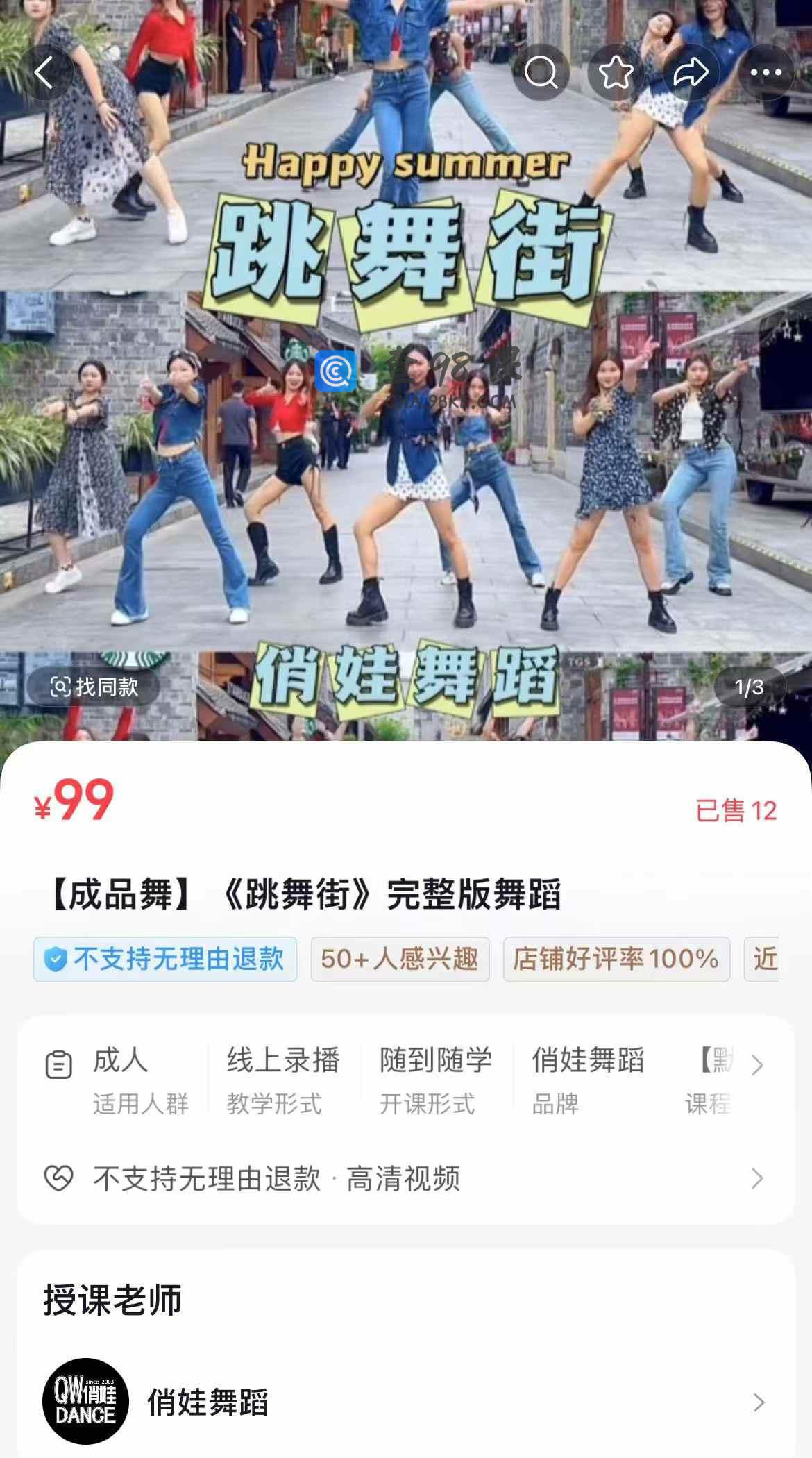812x1458 pixels.
Task: Select the 店铺好评率100% chip
Action: [x=616, y=959]
